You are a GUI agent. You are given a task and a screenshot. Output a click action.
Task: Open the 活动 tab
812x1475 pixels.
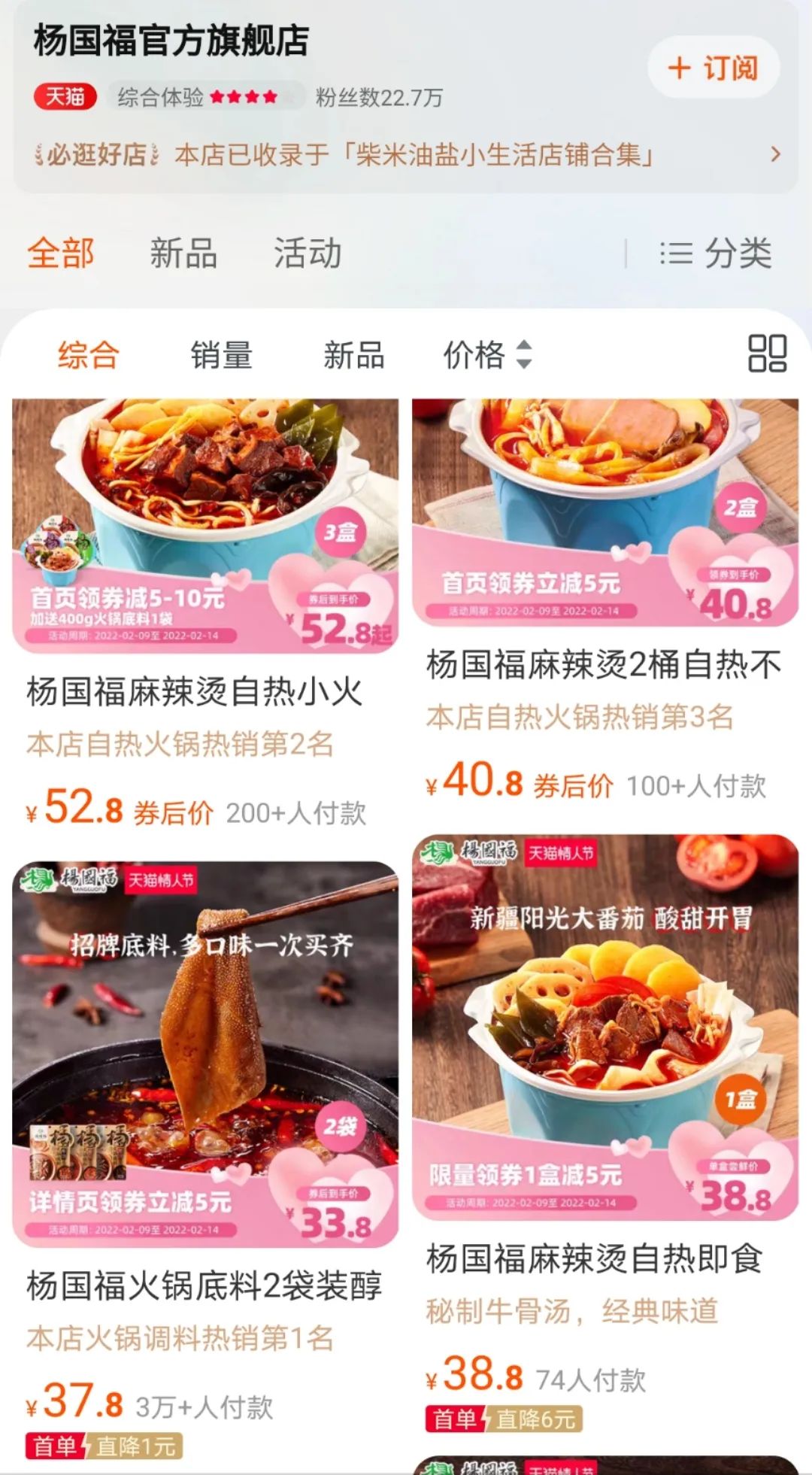point(308,253)
